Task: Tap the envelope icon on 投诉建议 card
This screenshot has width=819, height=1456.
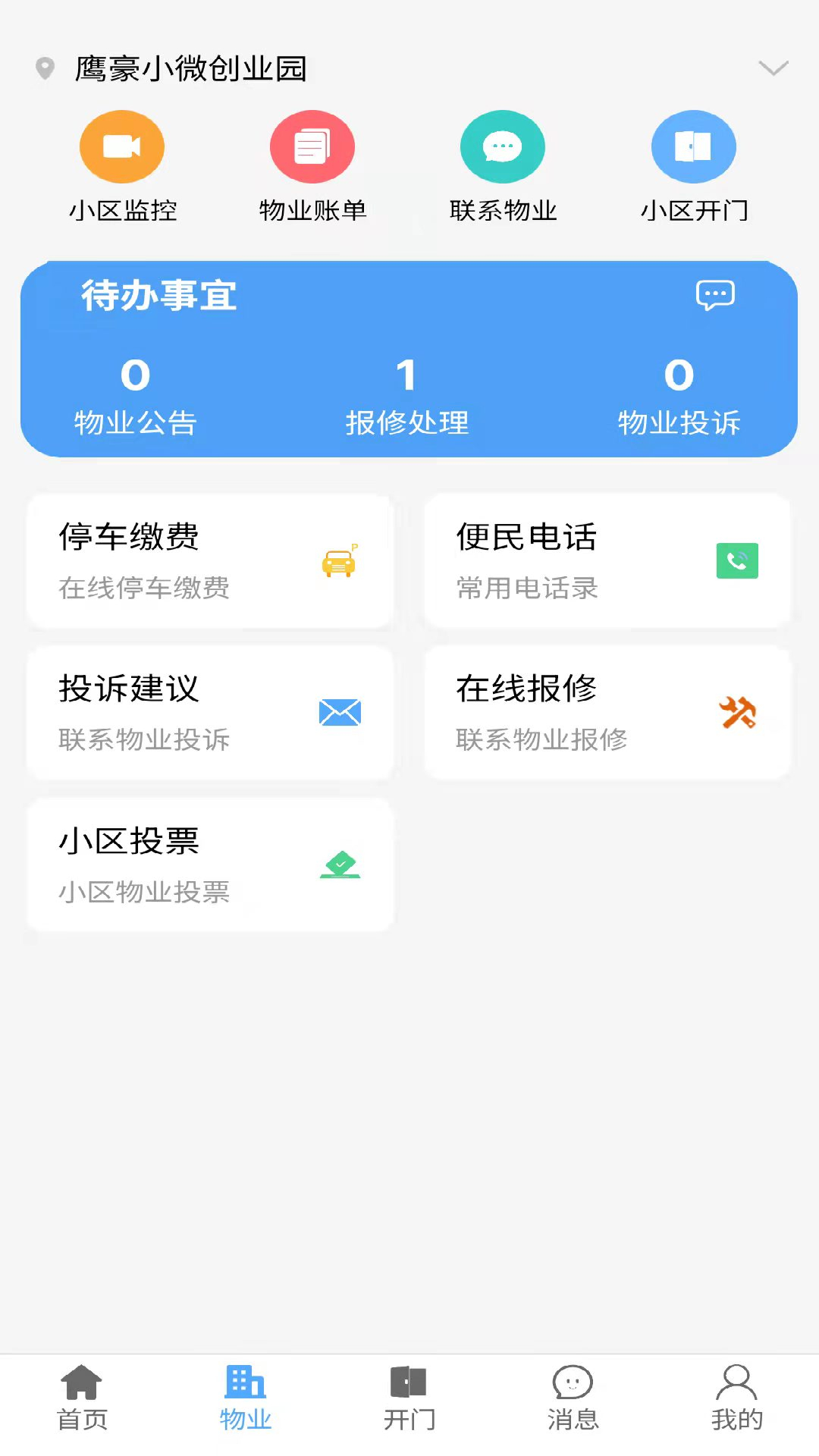Action: (x=339, y=711)
